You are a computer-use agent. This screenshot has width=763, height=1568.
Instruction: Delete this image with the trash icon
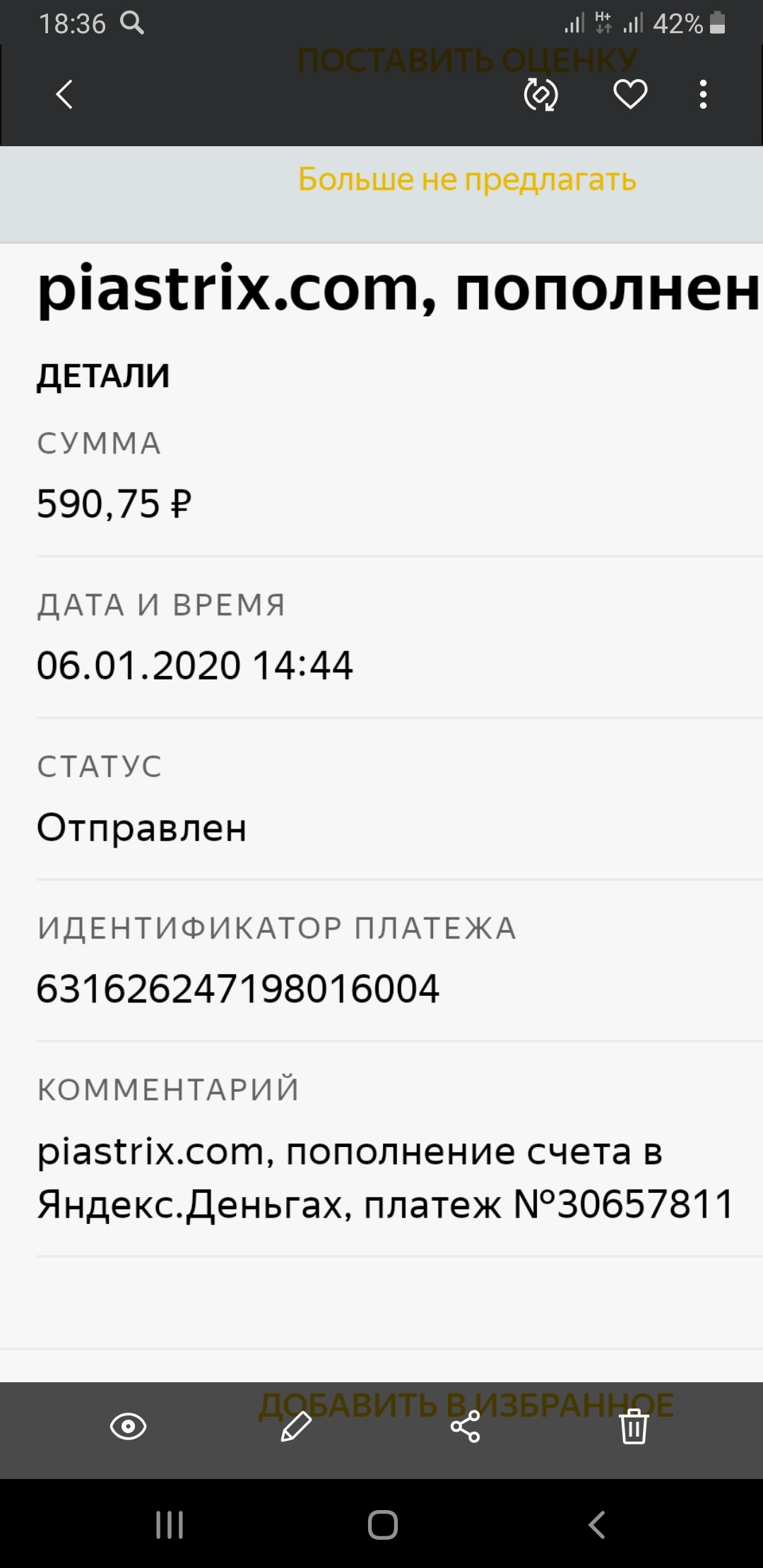coord(634,1427)
